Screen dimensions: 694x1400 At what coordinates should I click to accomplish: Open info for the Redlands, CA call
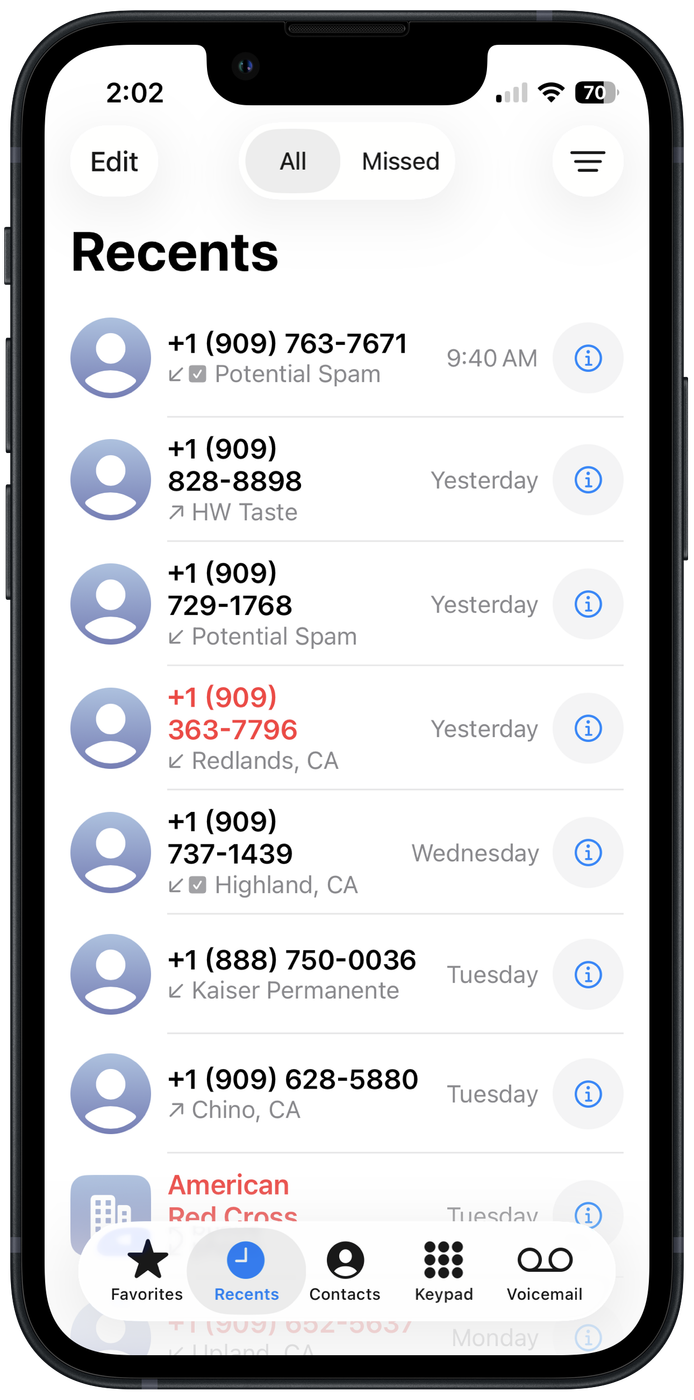point(588,728)
